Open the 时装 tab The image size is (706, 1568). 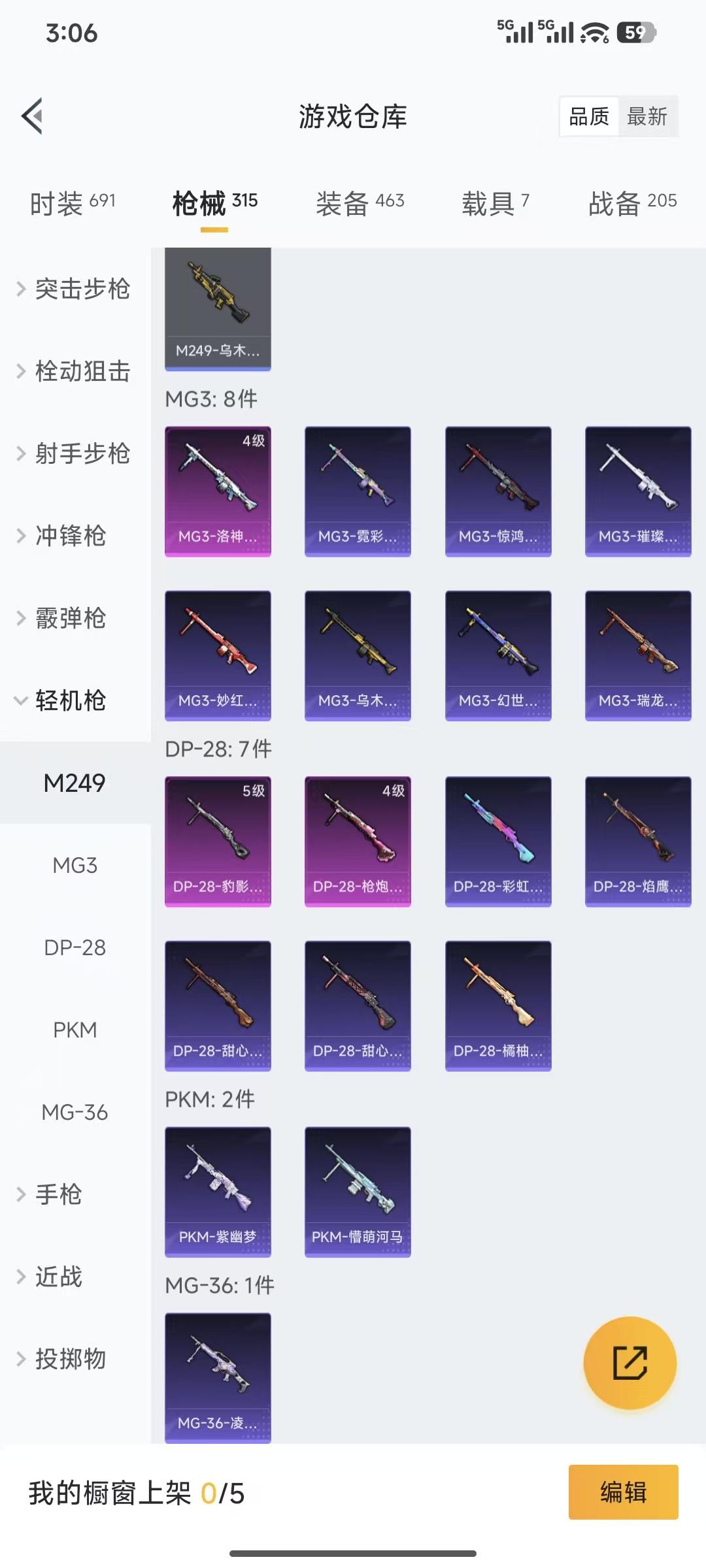coord(72,202)
